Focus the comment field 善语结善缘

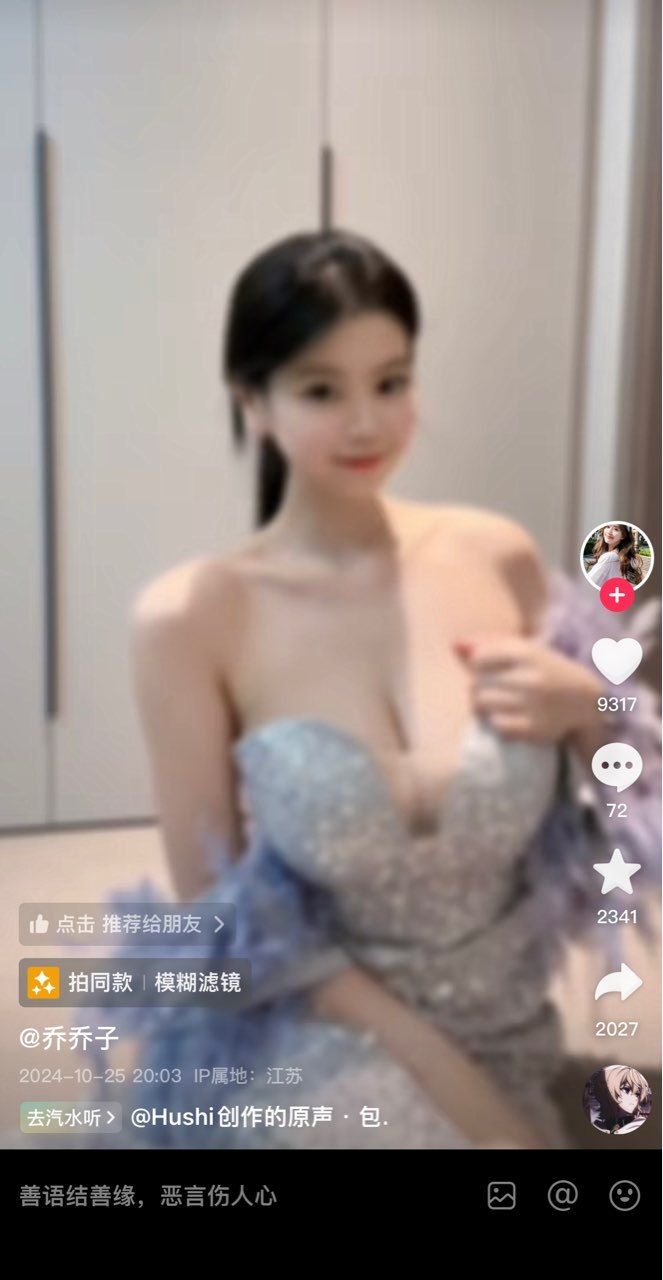click(148, 1196)
